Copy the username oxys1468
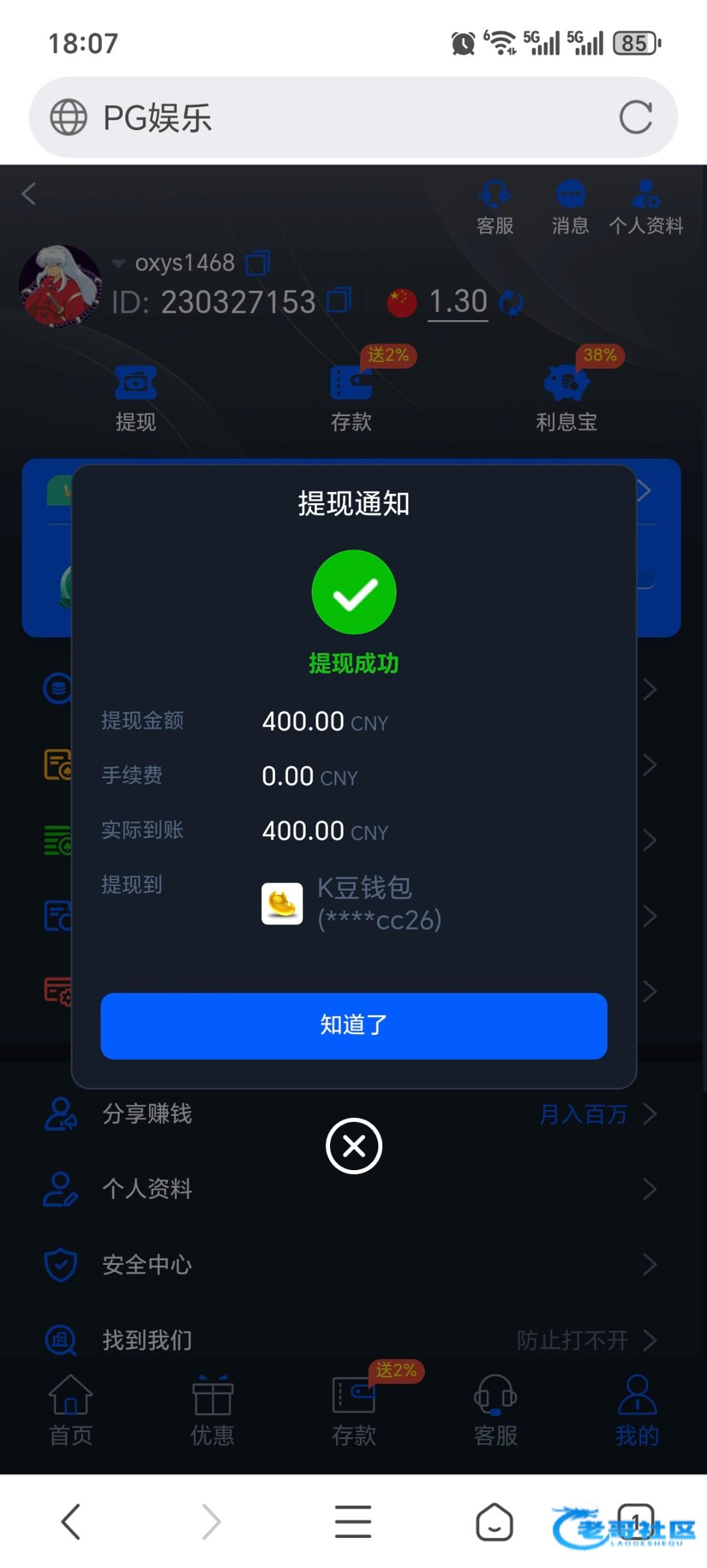This screenshot has width=707, height=1568. pyautogui.click(x=257, y=263)
